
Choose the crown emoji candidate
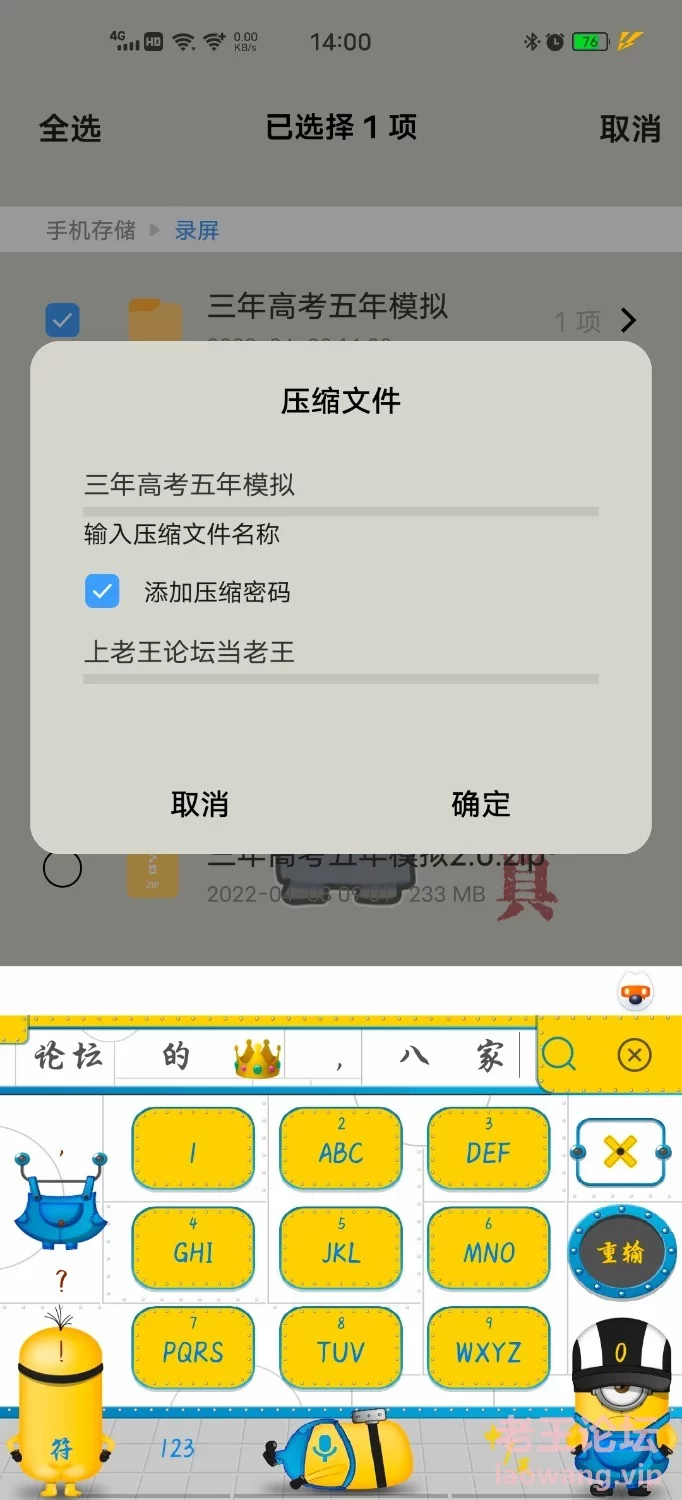pyautogui.click(x=257, y=1057)
